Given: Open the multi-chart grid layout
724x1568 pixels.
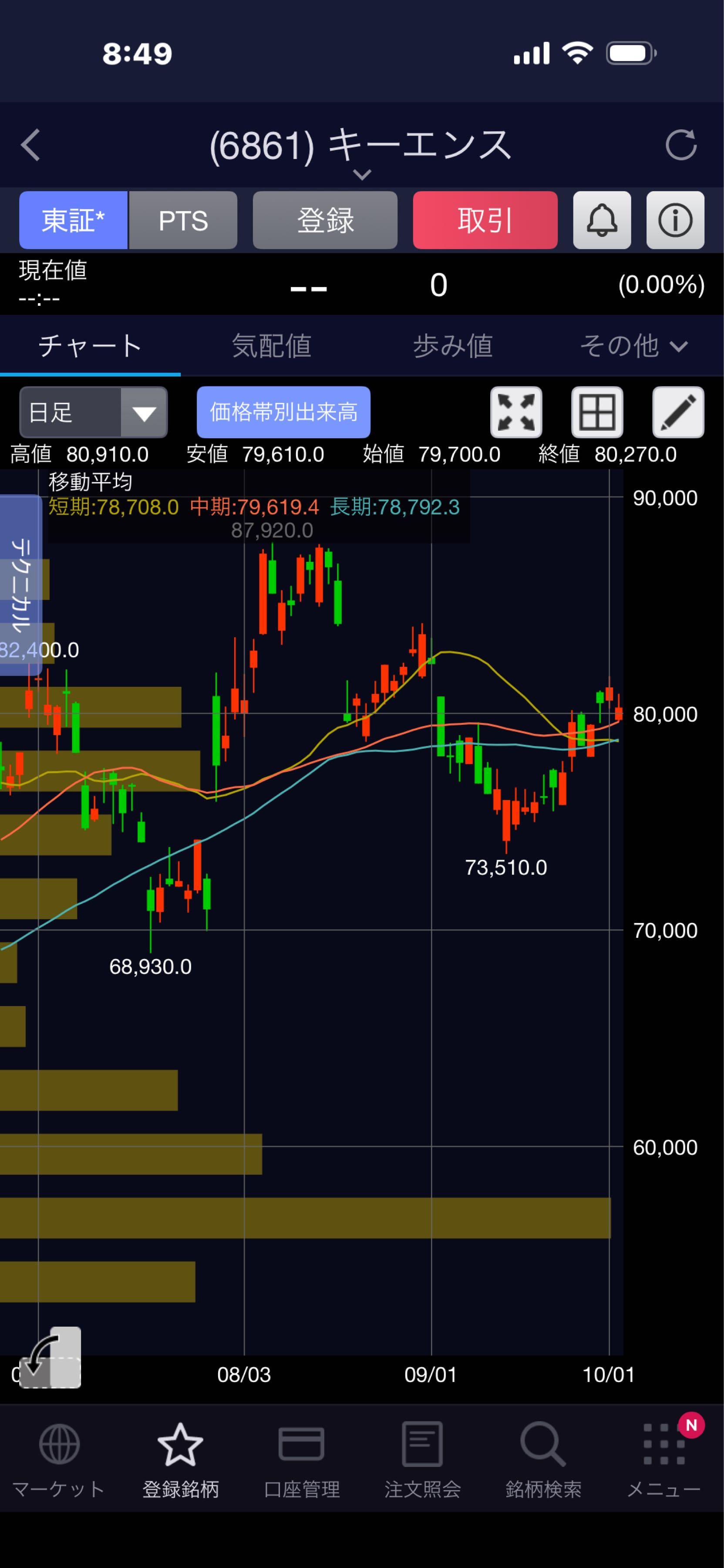Looking at the screenshot, I should pyautogui.click(x=597, y=412).
